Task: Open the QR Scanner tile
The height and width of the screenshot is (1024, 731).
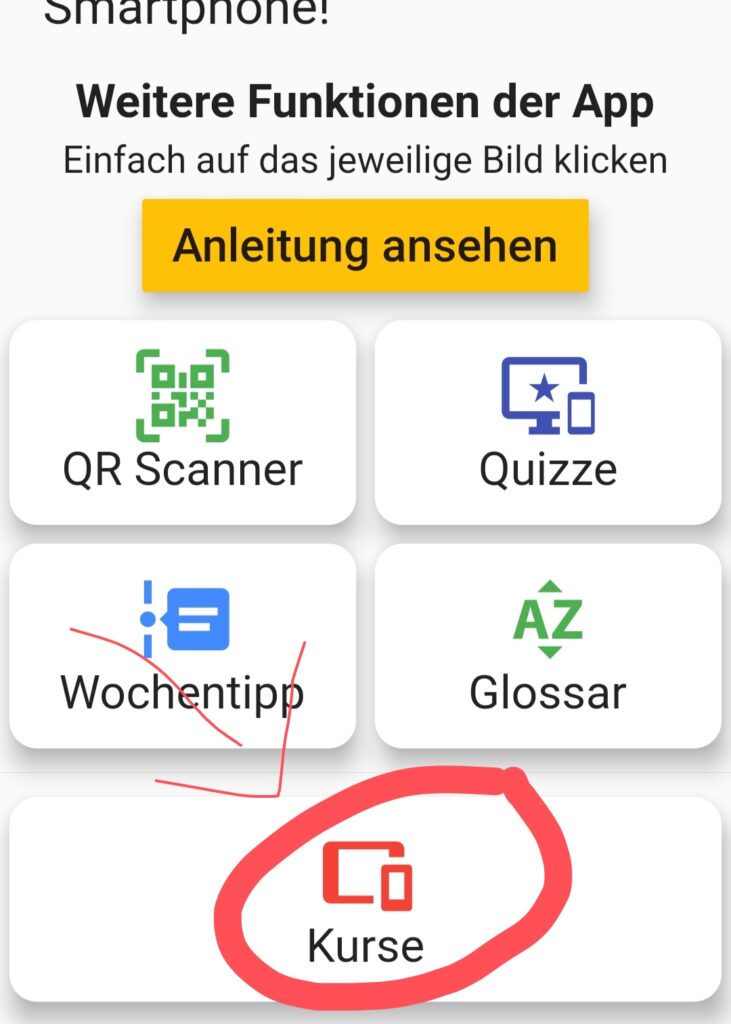Action: coord(183,422)
